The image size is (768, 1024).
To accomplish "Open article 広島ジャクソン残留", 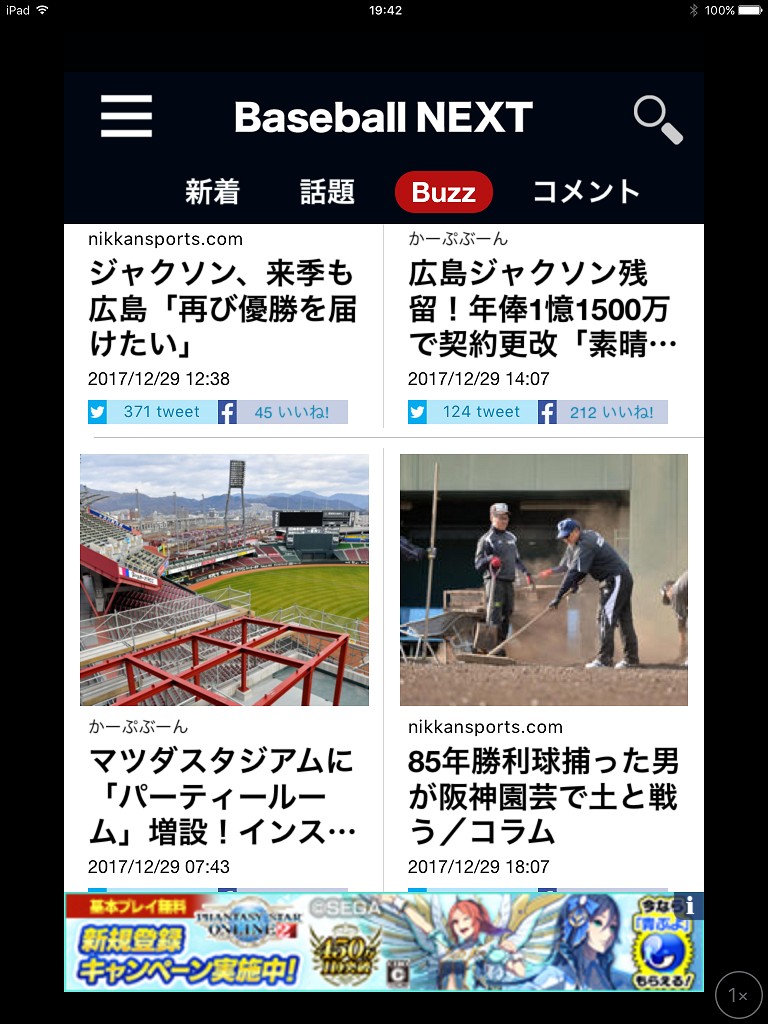I will [542, 308].
